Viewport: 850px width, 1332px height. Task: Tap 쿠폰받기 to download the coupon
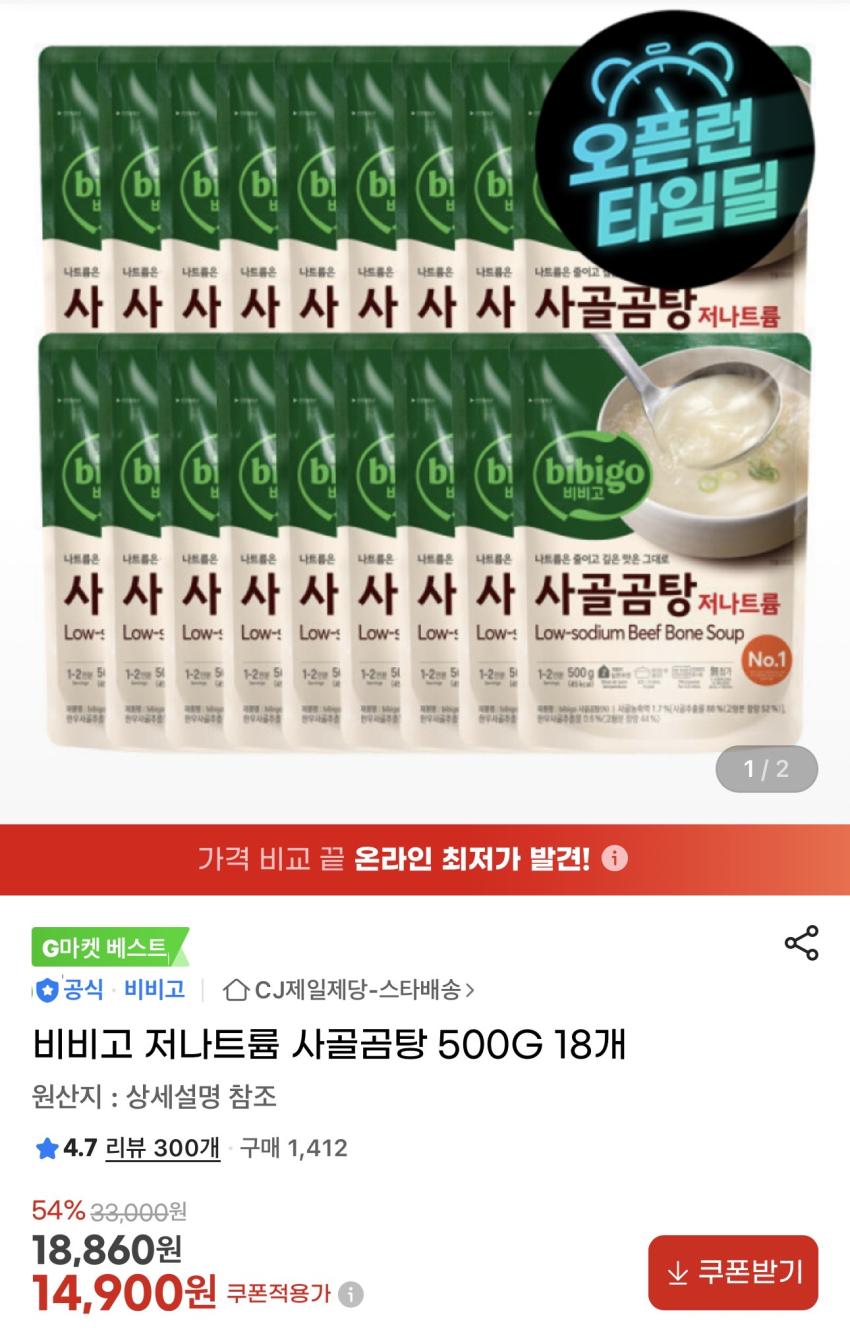pyautogui.click(x=733, y=1272)
